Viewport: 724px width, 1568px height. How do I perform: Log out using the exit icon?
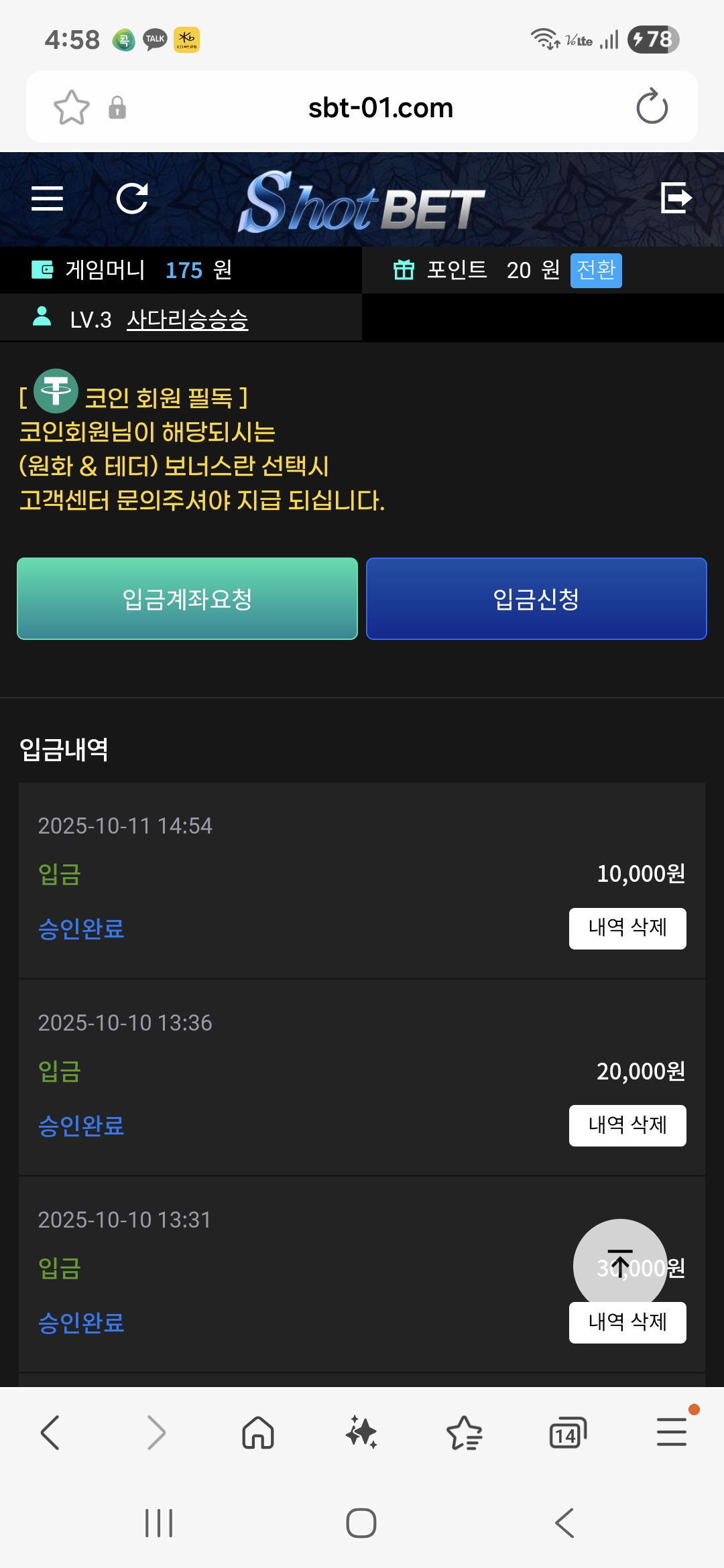676,198
